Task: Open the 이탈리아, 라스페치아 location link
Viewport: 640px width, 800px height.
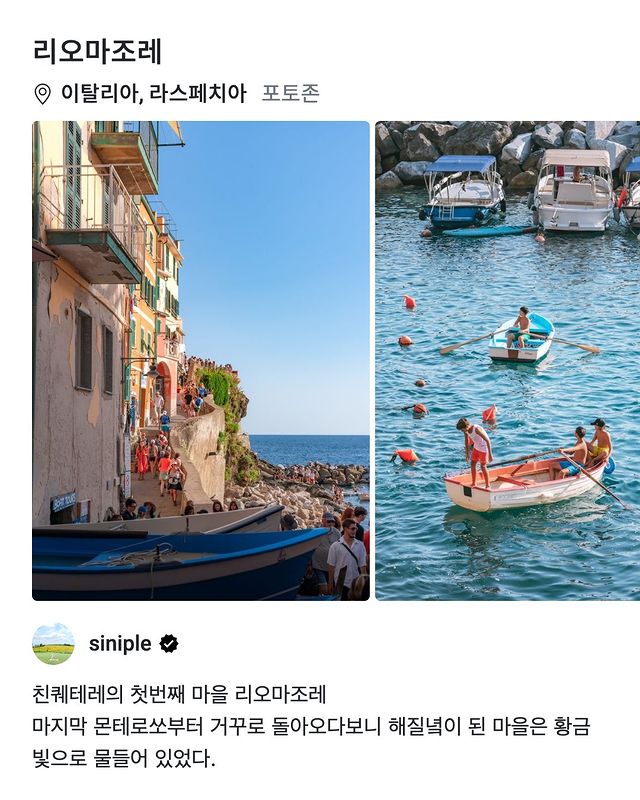Action: pos(152,94)
